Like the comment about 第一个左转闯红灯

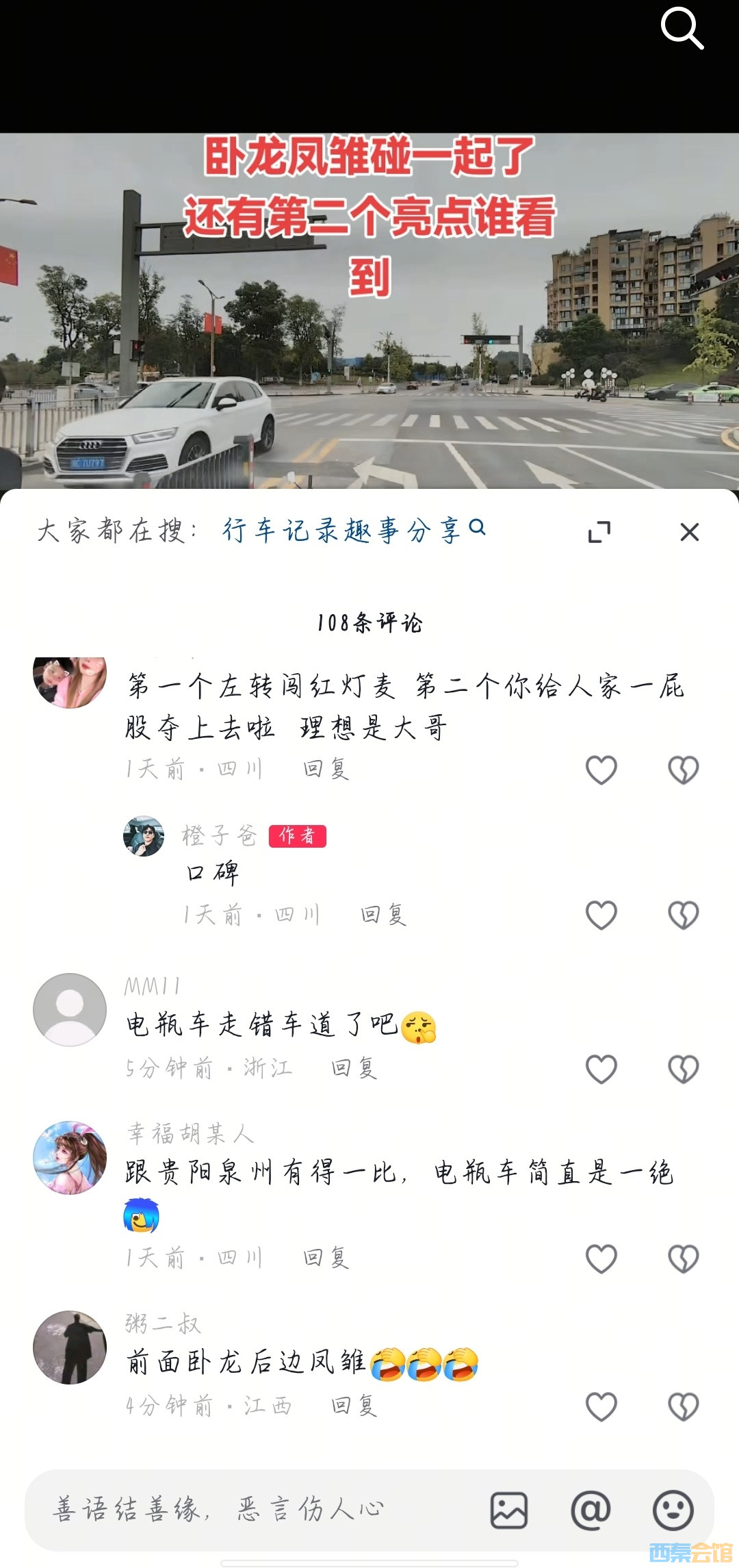click(x=601, y=770)
